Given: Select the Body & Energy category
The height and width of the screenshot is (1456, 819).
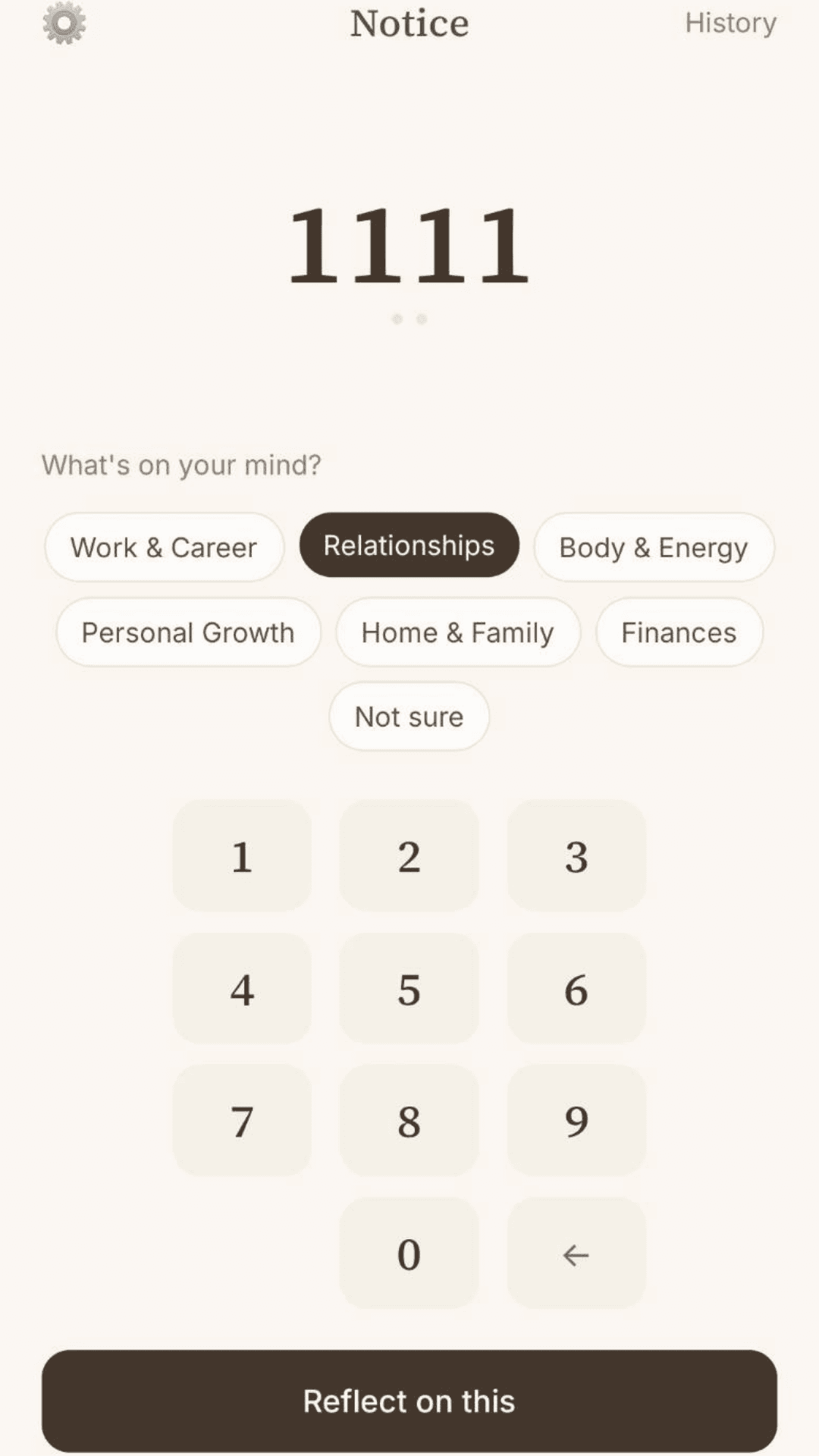Looking at the screenshot, I should pos(653,547).
